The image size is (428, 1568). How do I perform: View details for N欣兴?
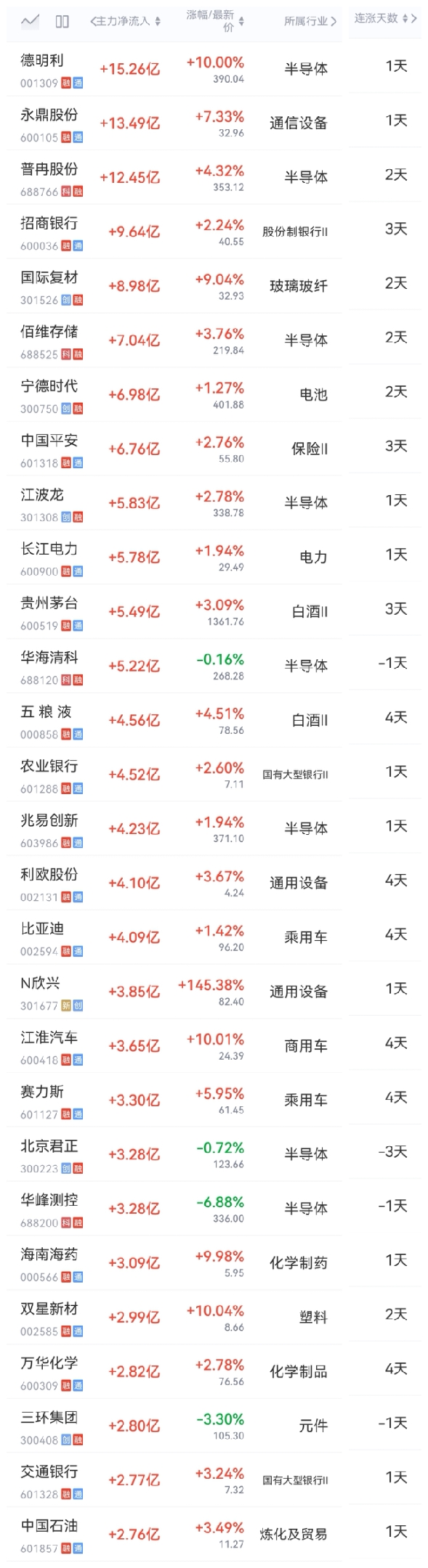pos(214,992)
